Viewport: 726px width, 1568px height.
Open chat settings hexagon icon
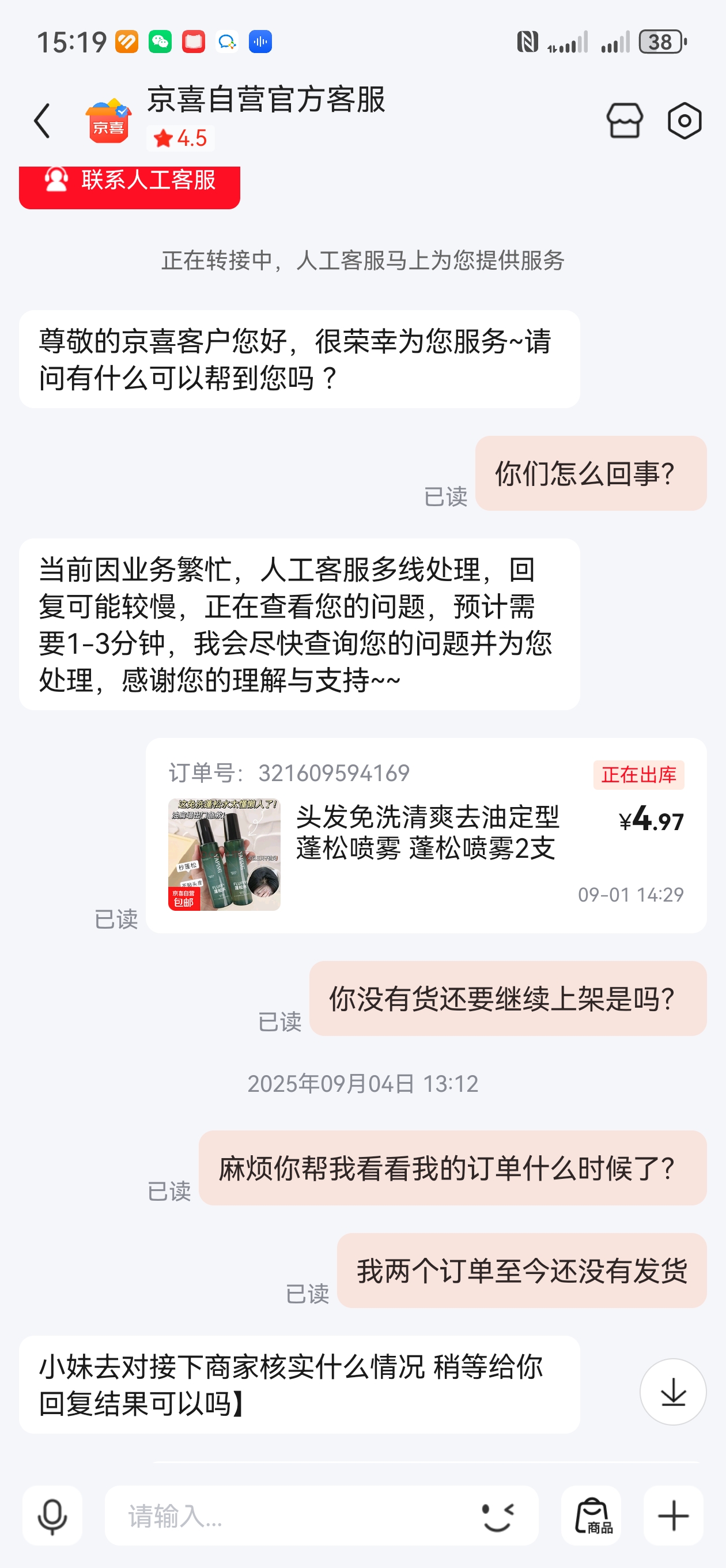684,120
